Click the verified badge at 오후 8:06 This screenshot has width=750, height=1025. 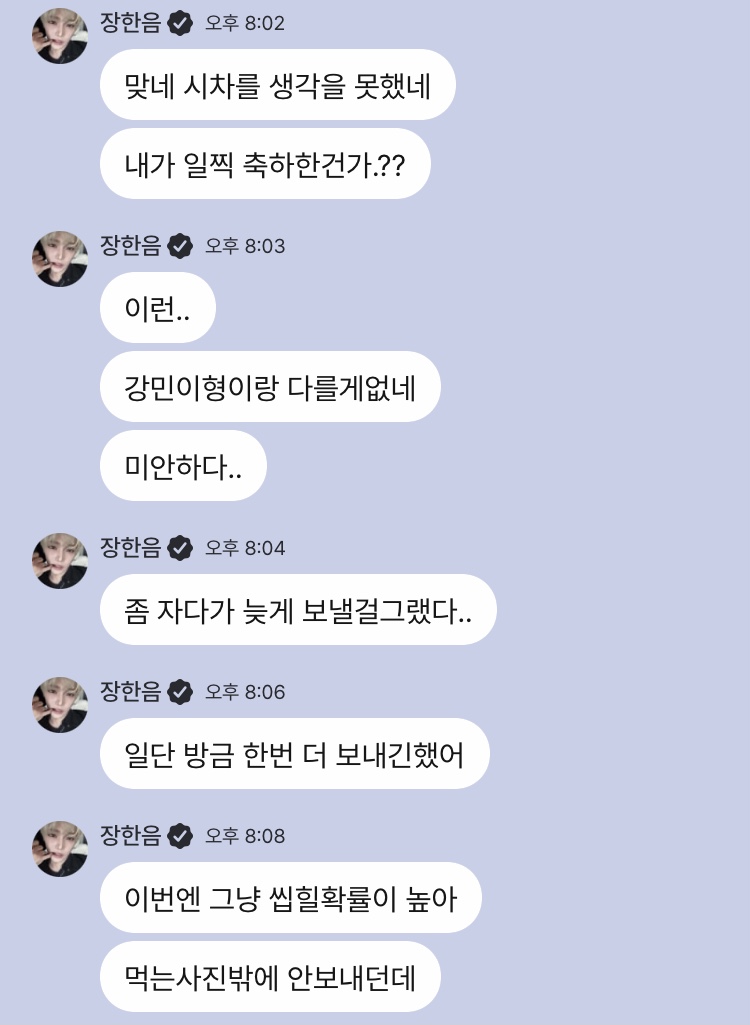point(179,690)
